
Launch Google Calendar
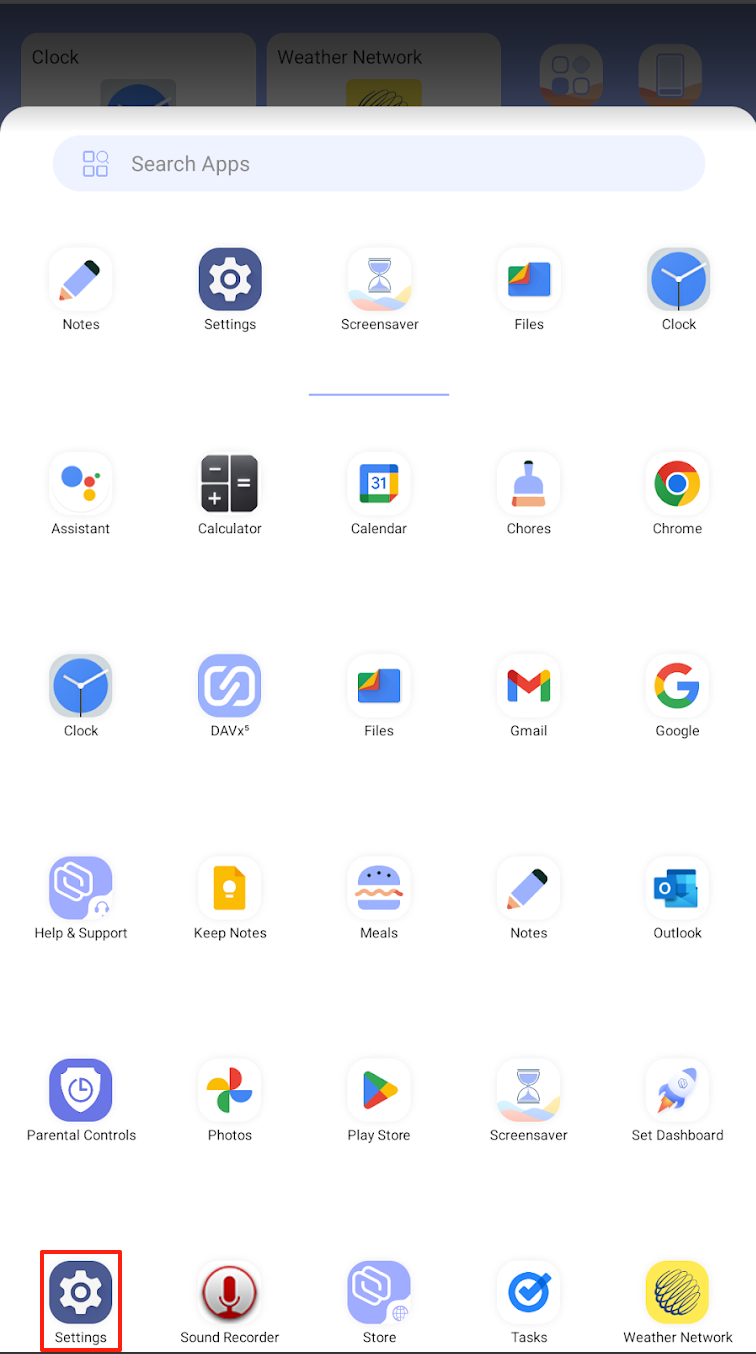pyautogui.click(x=379, y=484)
